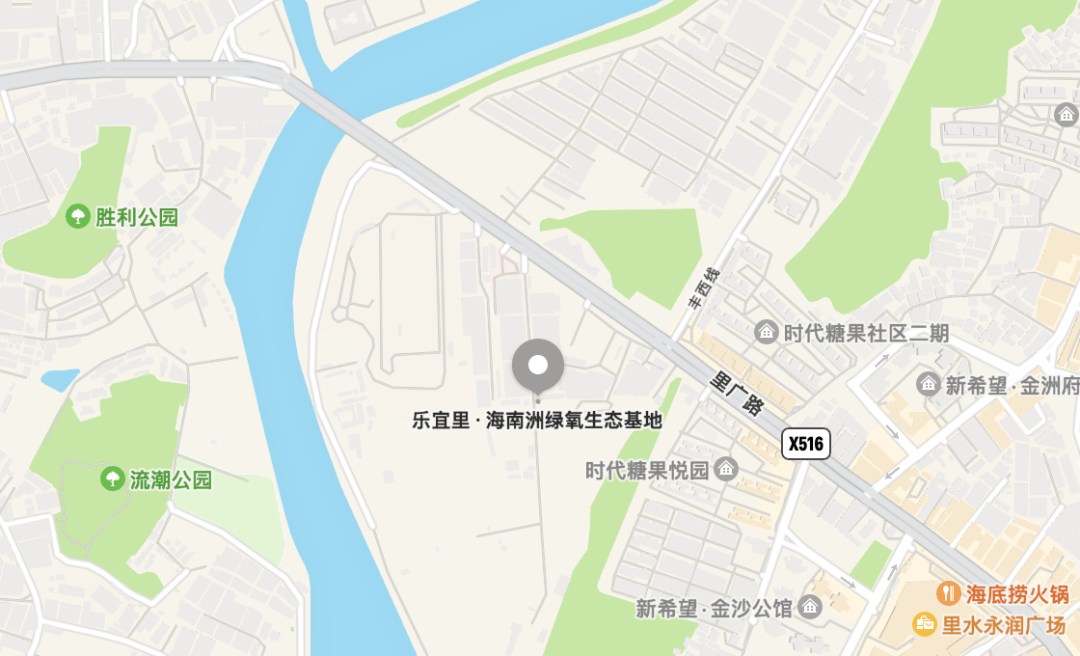The width and height of the screenshot is (1080, 656).
Task: Select the 胜利公园 park marker
Action: pyautogui.click(x=77, y=216)
